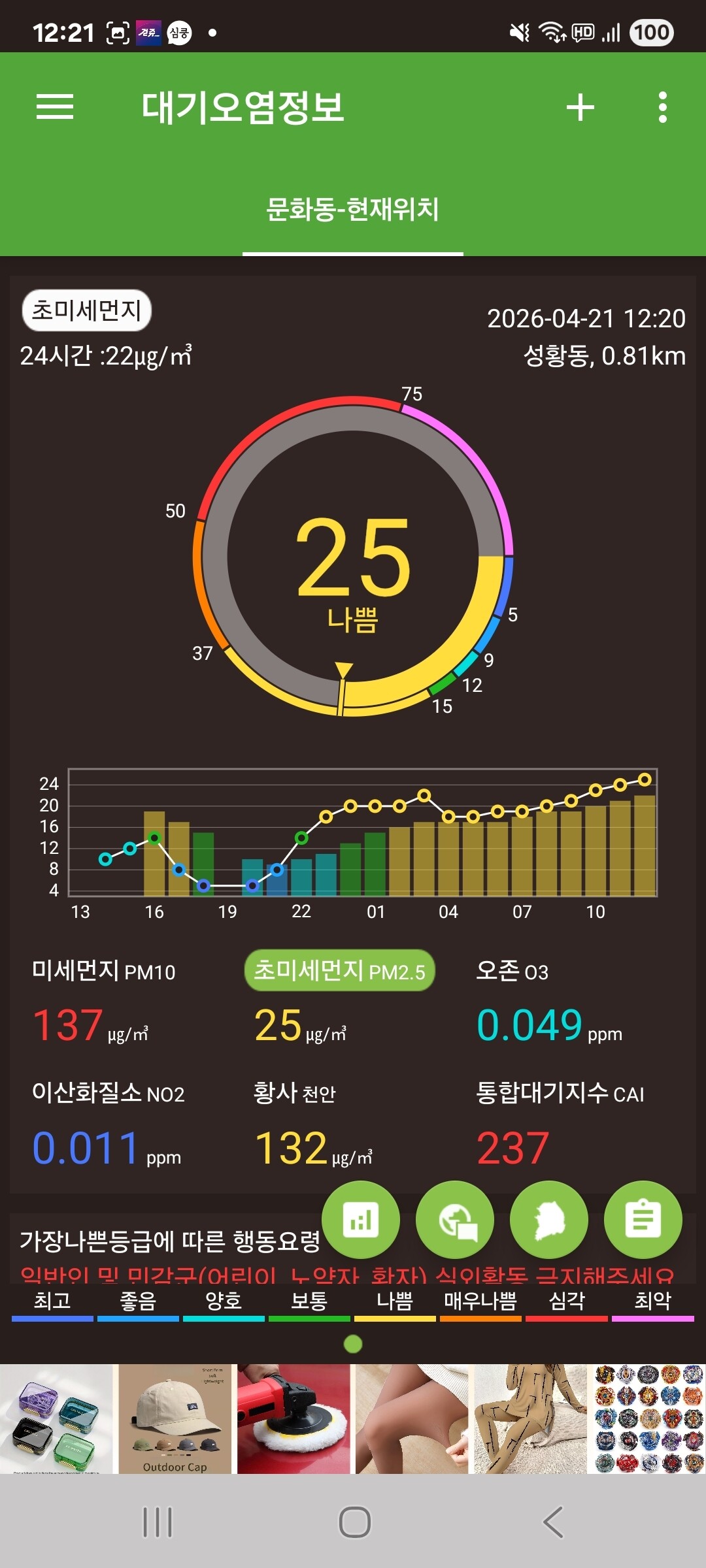Select the 문화동-현재위치 tab
This screenshot has width=706, height=1568.
352,210
